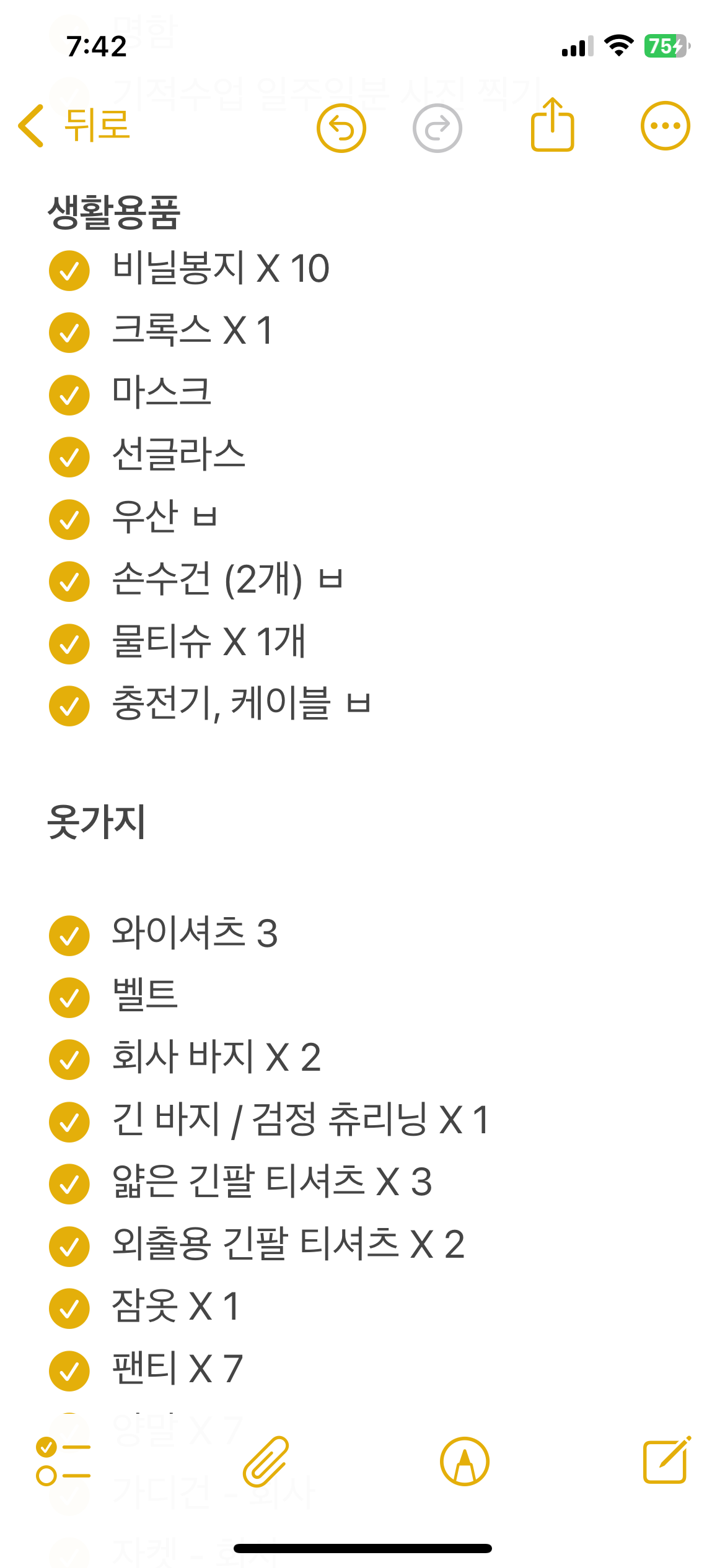Open the more options ellipsis icon
The height and width of the screenshot is (1568, 725).
tap(664, 125)
